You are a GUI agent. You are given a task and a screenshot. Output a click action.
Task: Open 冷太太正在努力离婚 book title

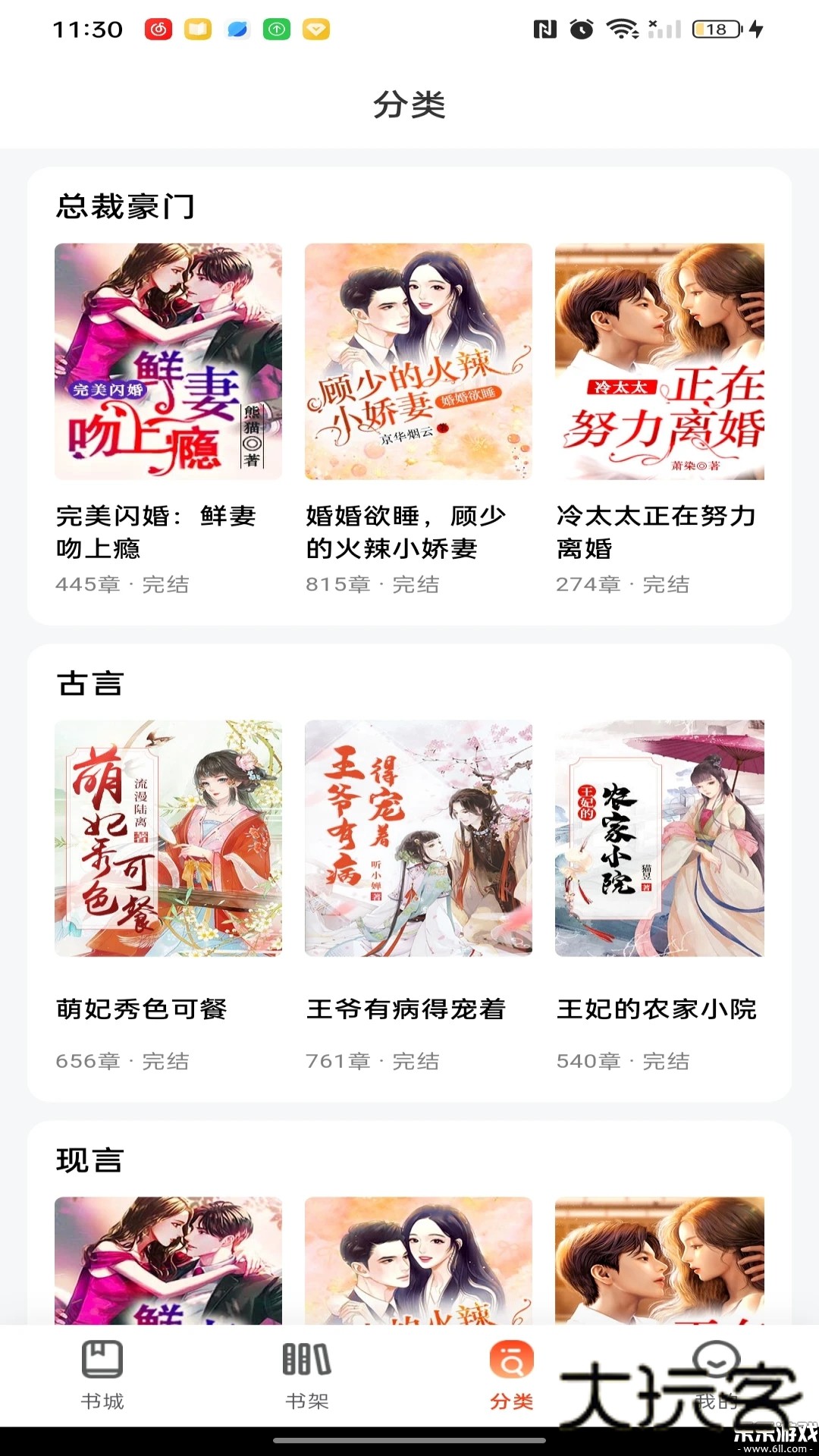[657, 531]
